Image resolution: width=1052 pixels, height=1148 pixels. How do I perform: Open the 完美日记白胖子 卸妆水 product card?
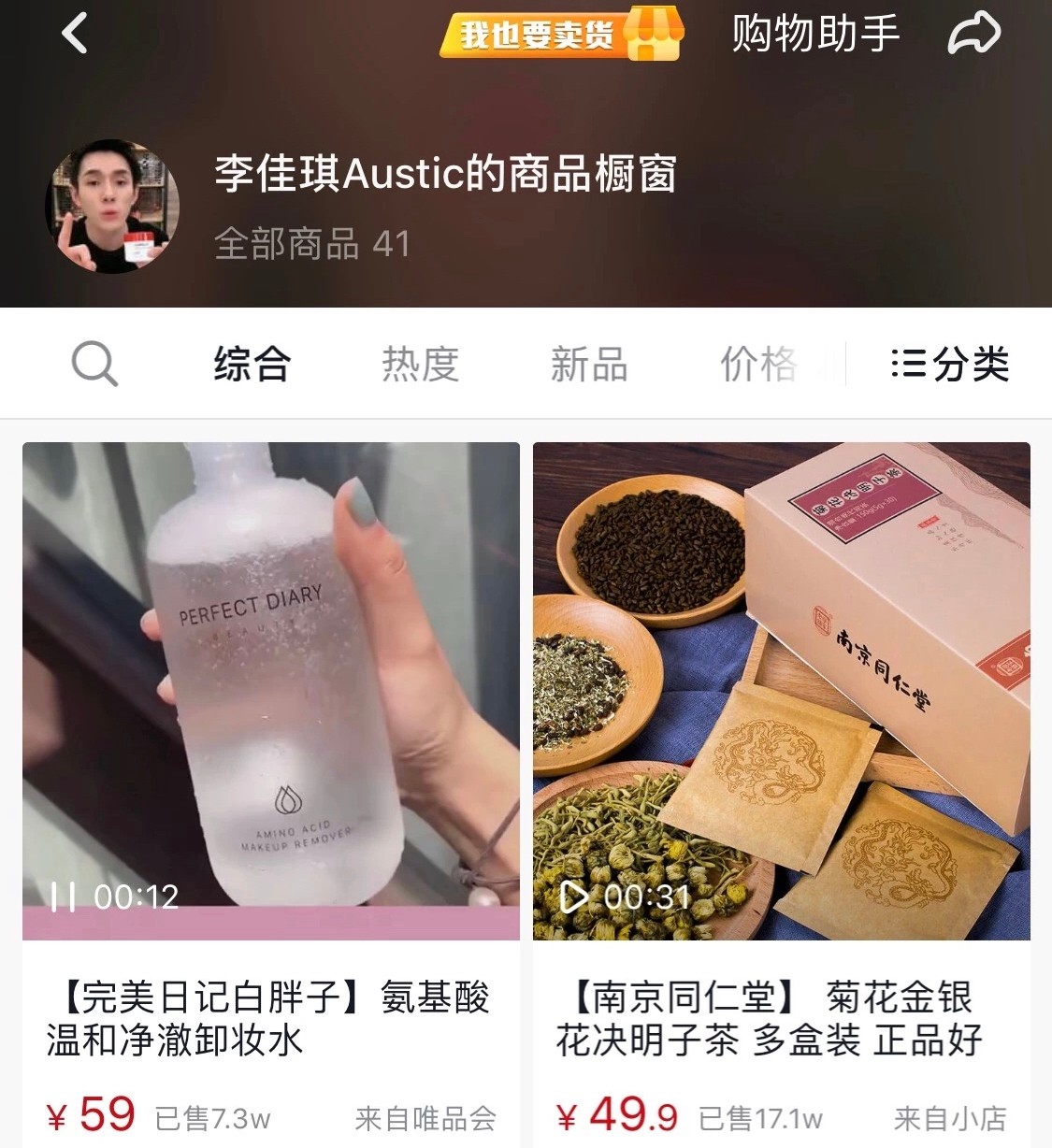(x=268, y=1019)
